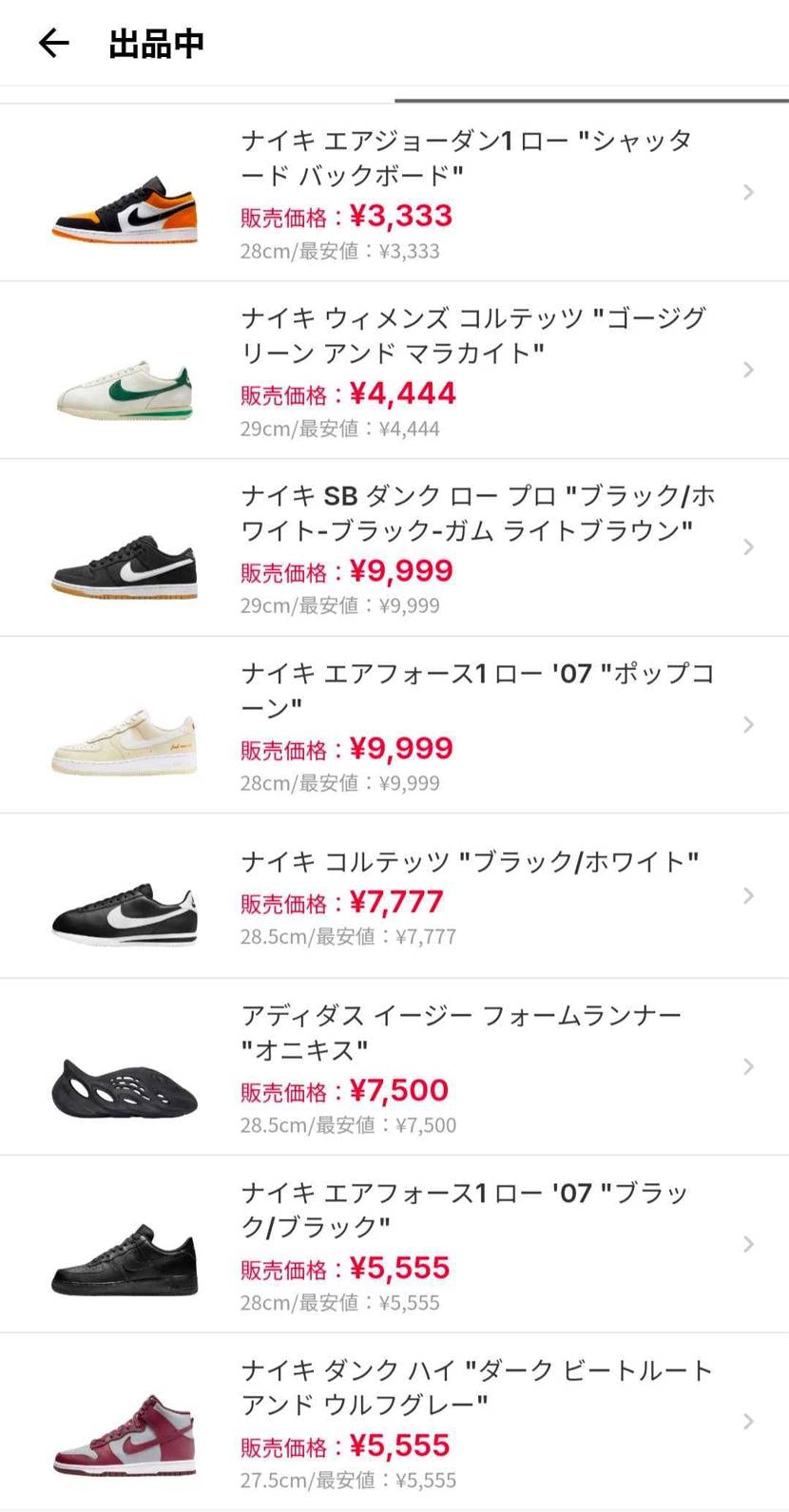This screenshot has height=1512, width=789.
Task: Open the エアフォース1 ロー '07 ブラック/ブラック listing
Action: point(394,1245)
